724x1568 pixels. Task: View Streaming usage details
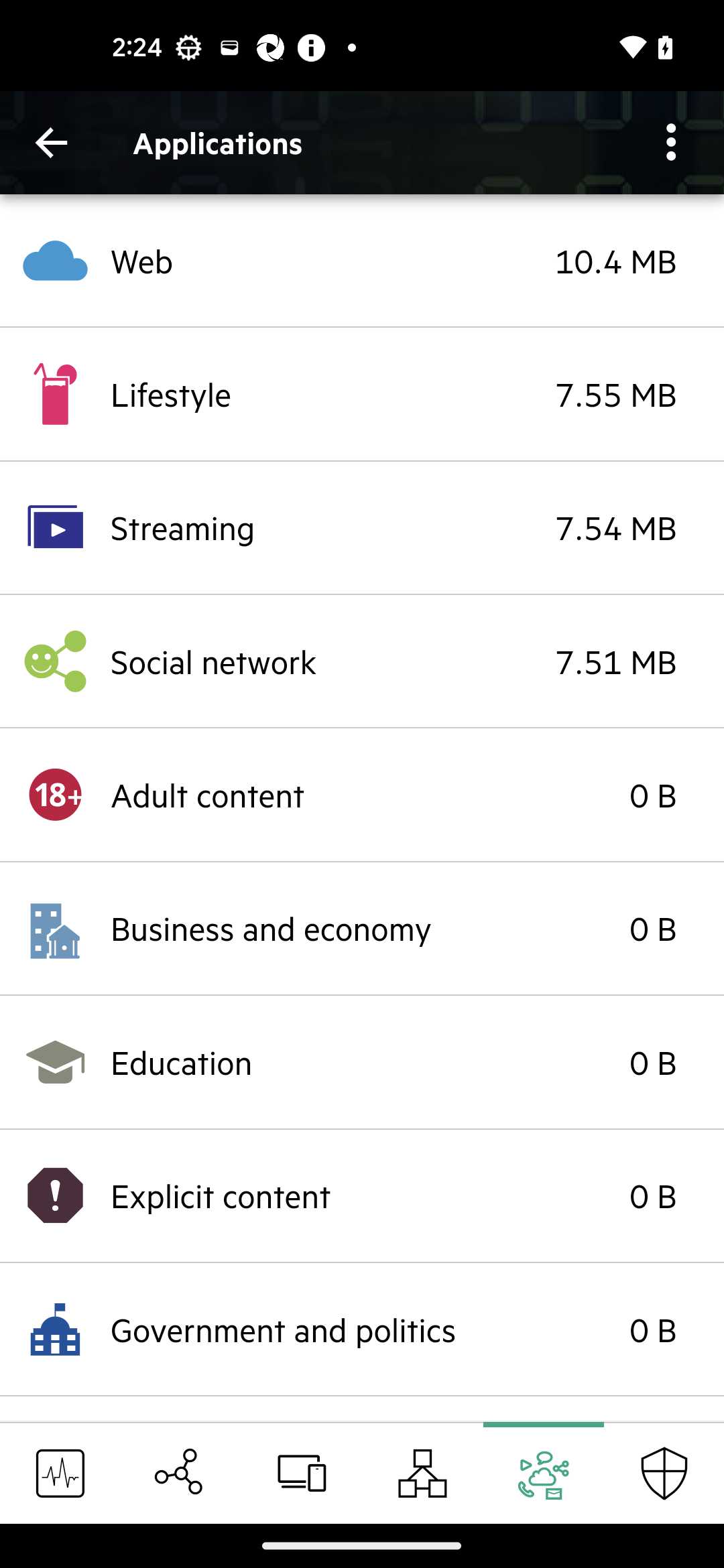362,528
